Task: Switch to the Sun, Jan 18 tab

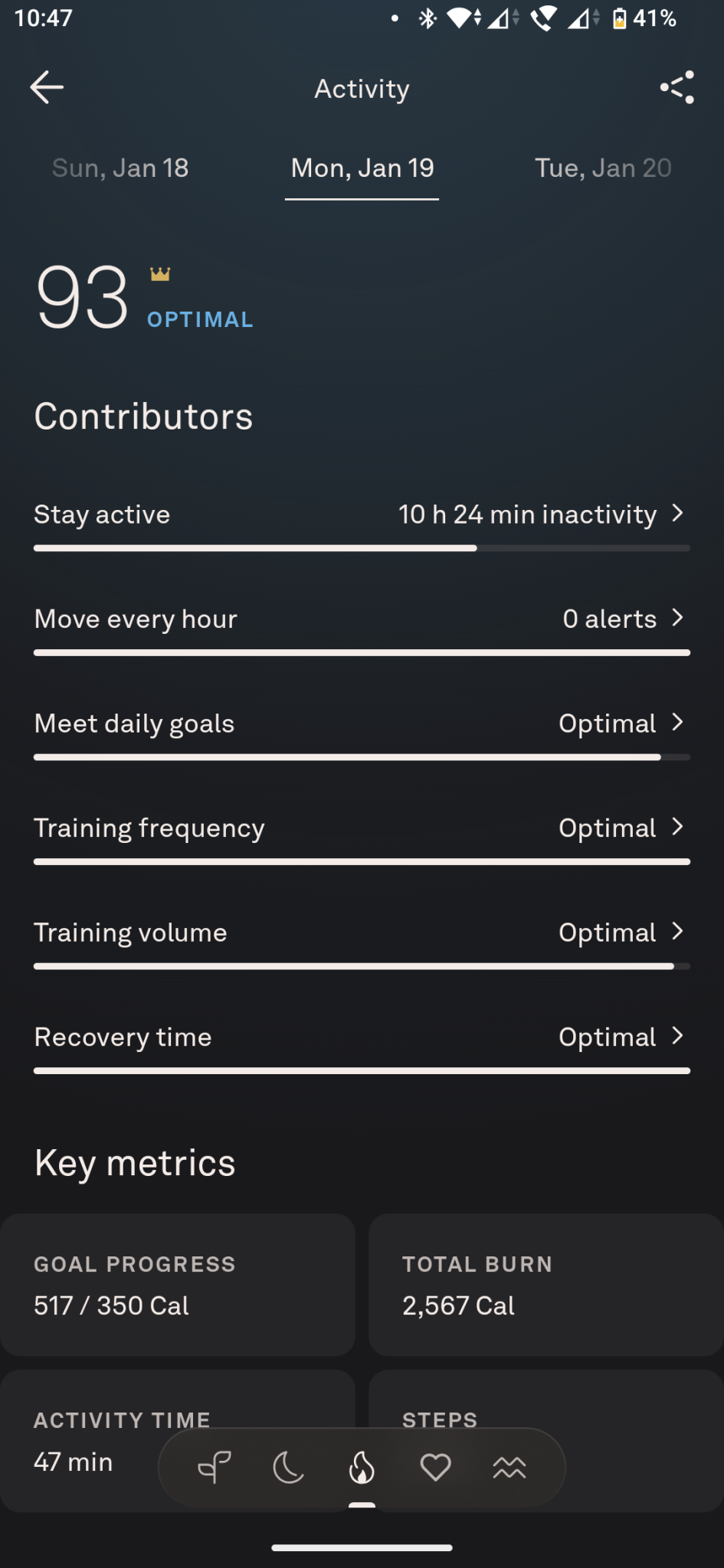Action: (120, 168)
